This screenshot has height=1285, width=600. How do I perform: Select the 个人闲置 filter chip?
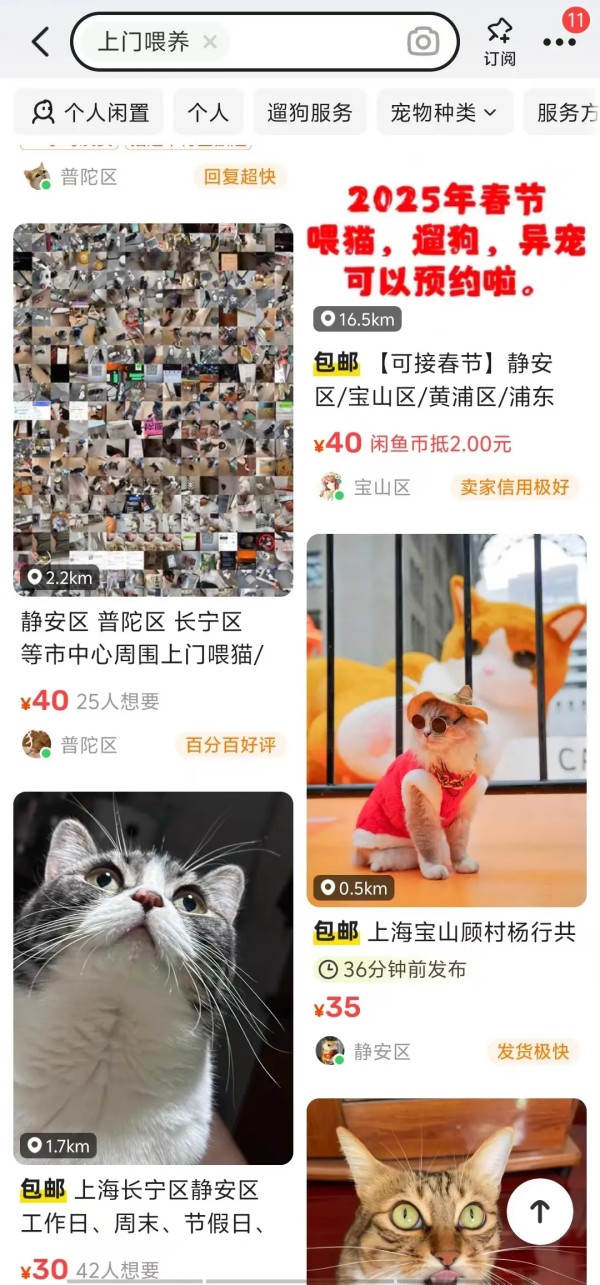(89, 113)
